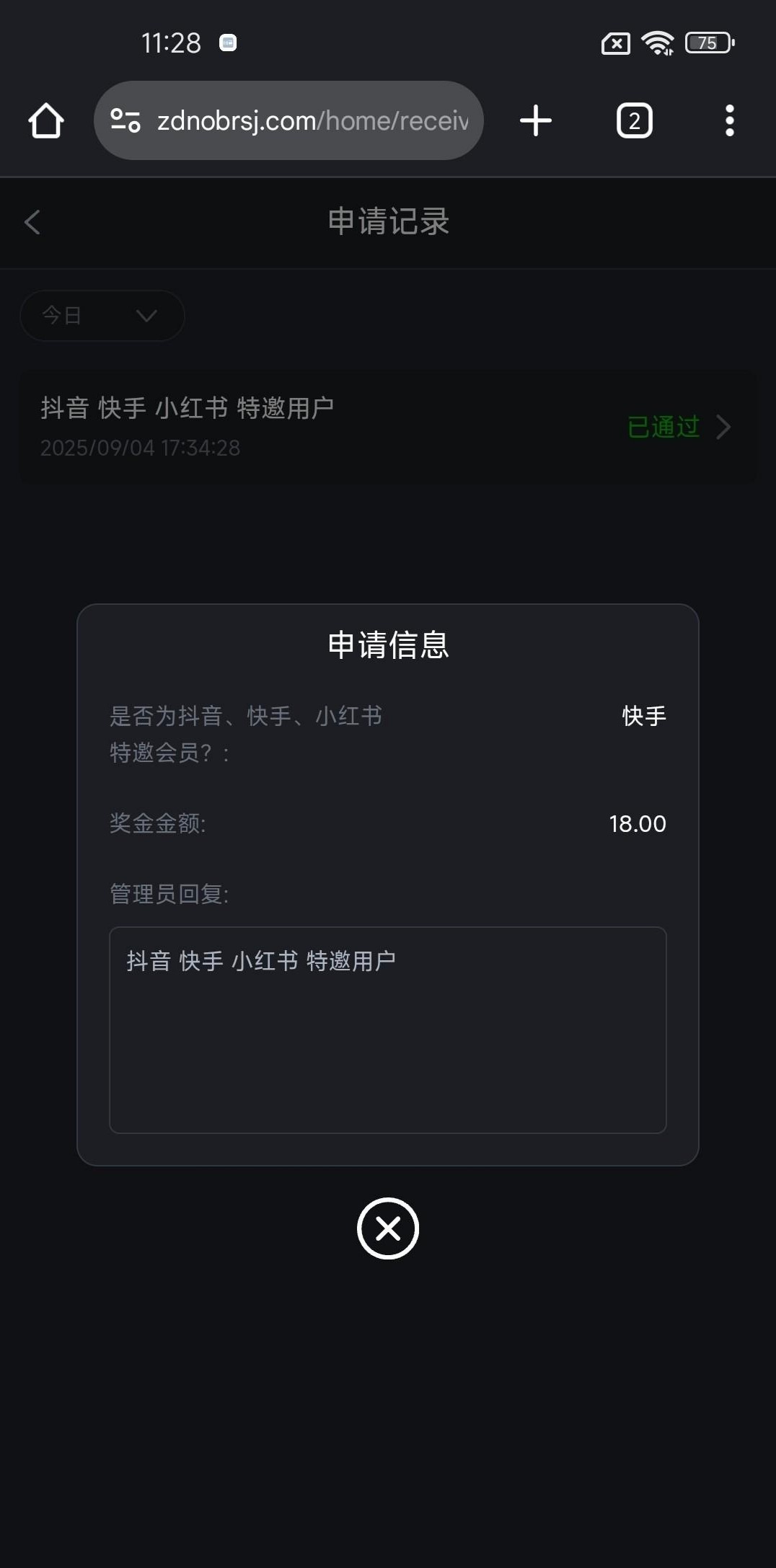776x1568 pixels.
Task: Open a new browser tab
Action: tap(536, 120)
